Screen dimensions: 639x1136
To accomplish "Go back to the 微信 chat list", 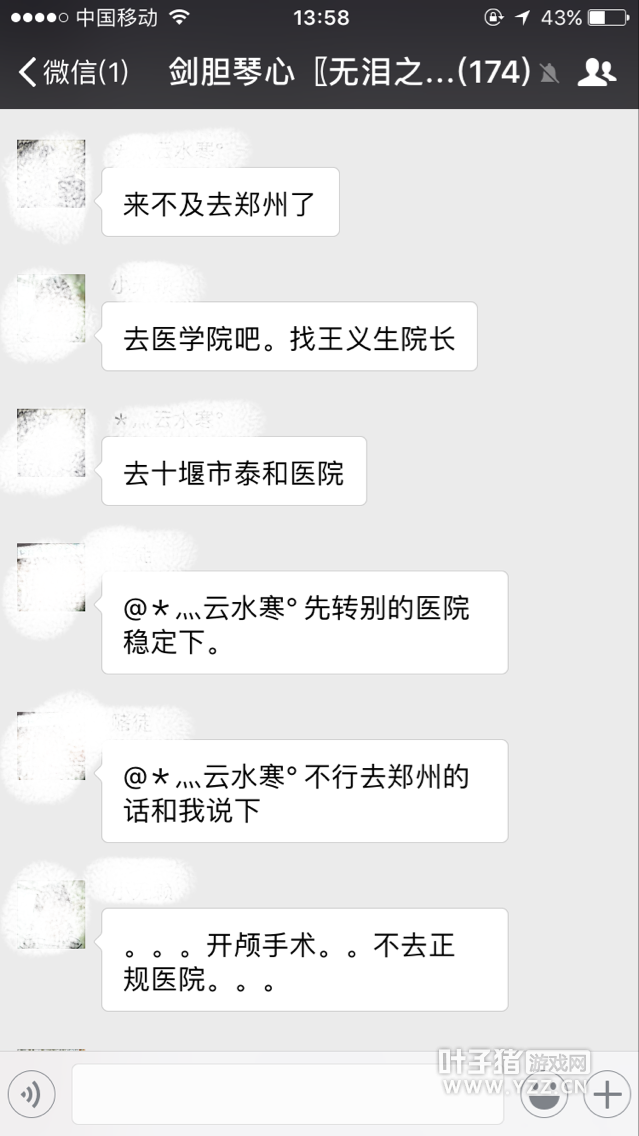I will [72, 72].
